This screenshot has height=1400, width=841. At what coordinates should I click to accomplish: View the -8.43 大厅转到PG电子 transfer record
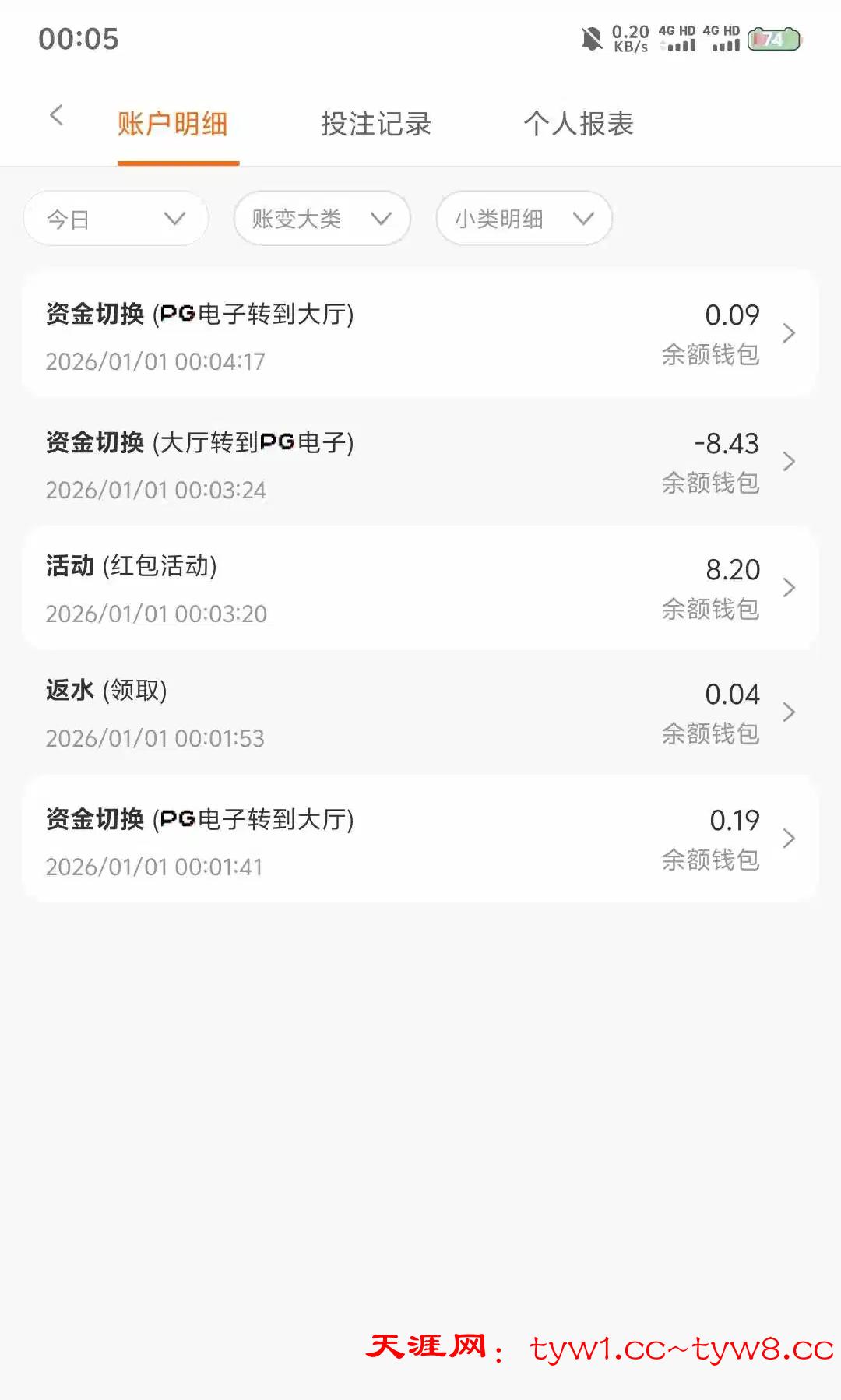[420, 463]
